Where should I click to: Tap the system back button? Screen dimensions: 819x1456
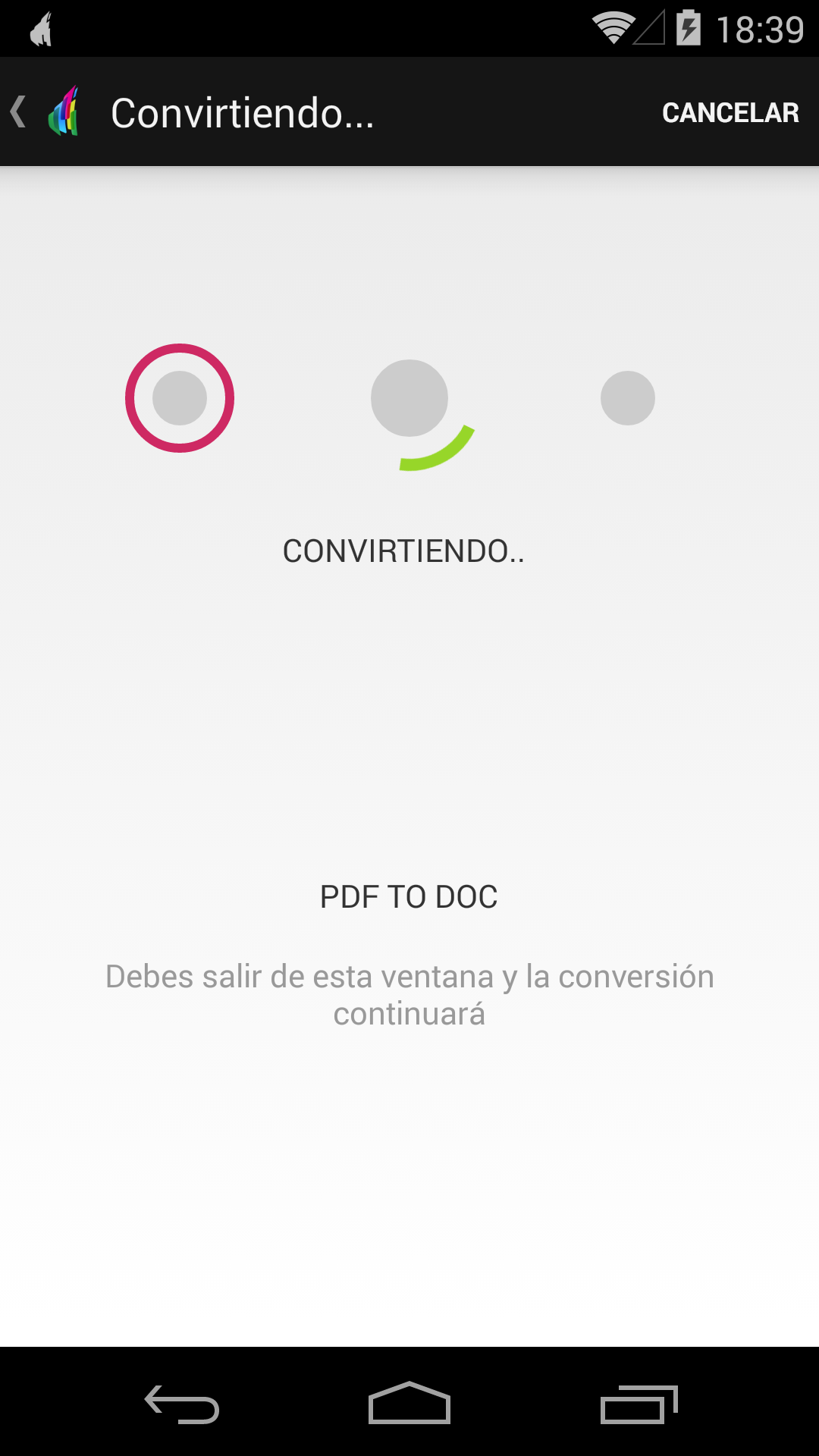click(x=182, y=1403)
